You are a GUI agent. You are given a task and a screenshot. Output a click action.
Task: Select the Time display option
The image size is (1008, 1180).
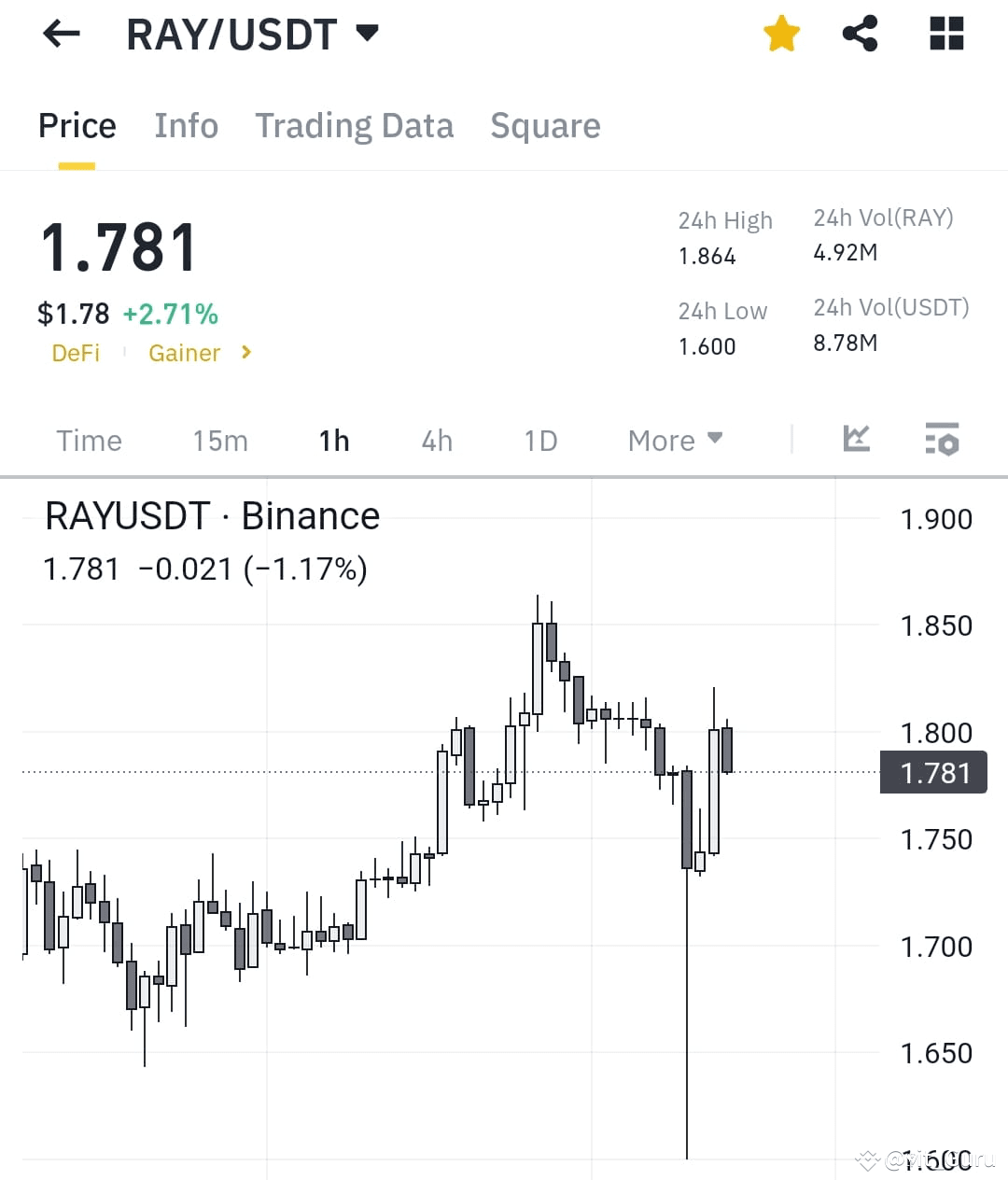(x=89, y=440)
